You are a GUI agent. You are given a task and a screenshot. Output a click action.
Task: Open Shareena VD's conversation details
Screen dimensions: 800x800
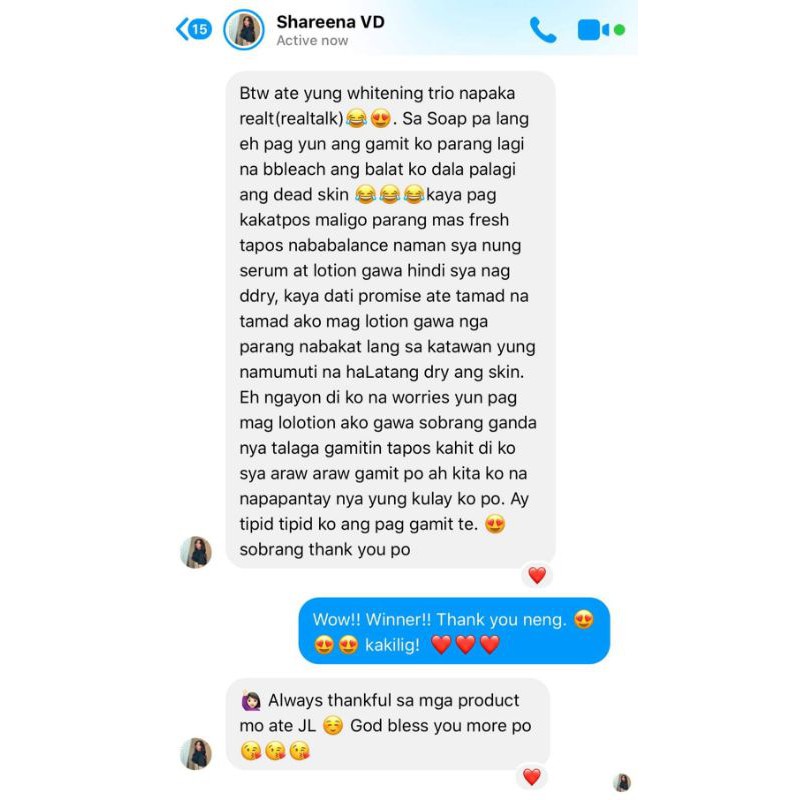pos(330,30)
